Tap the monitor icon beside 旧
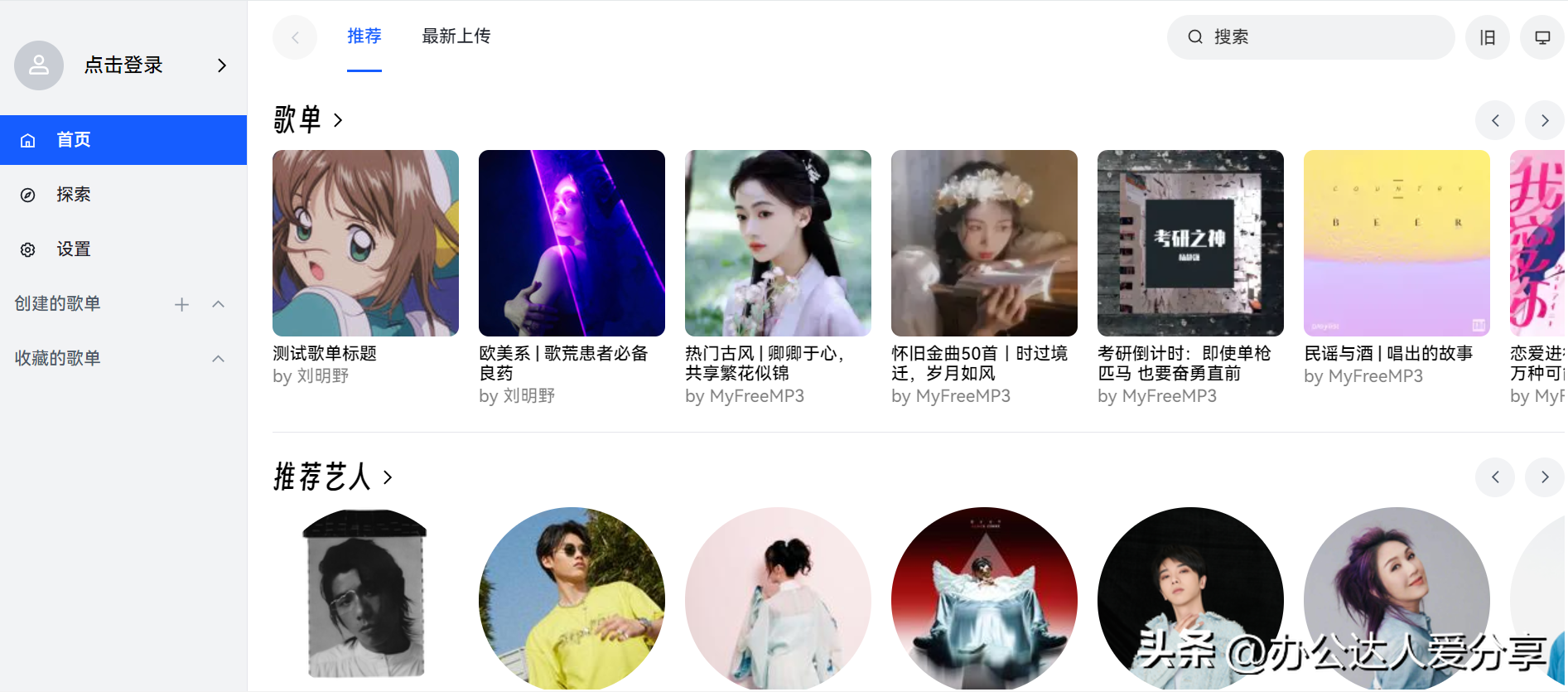1568x692 pixels. (x=1542, y=37)
